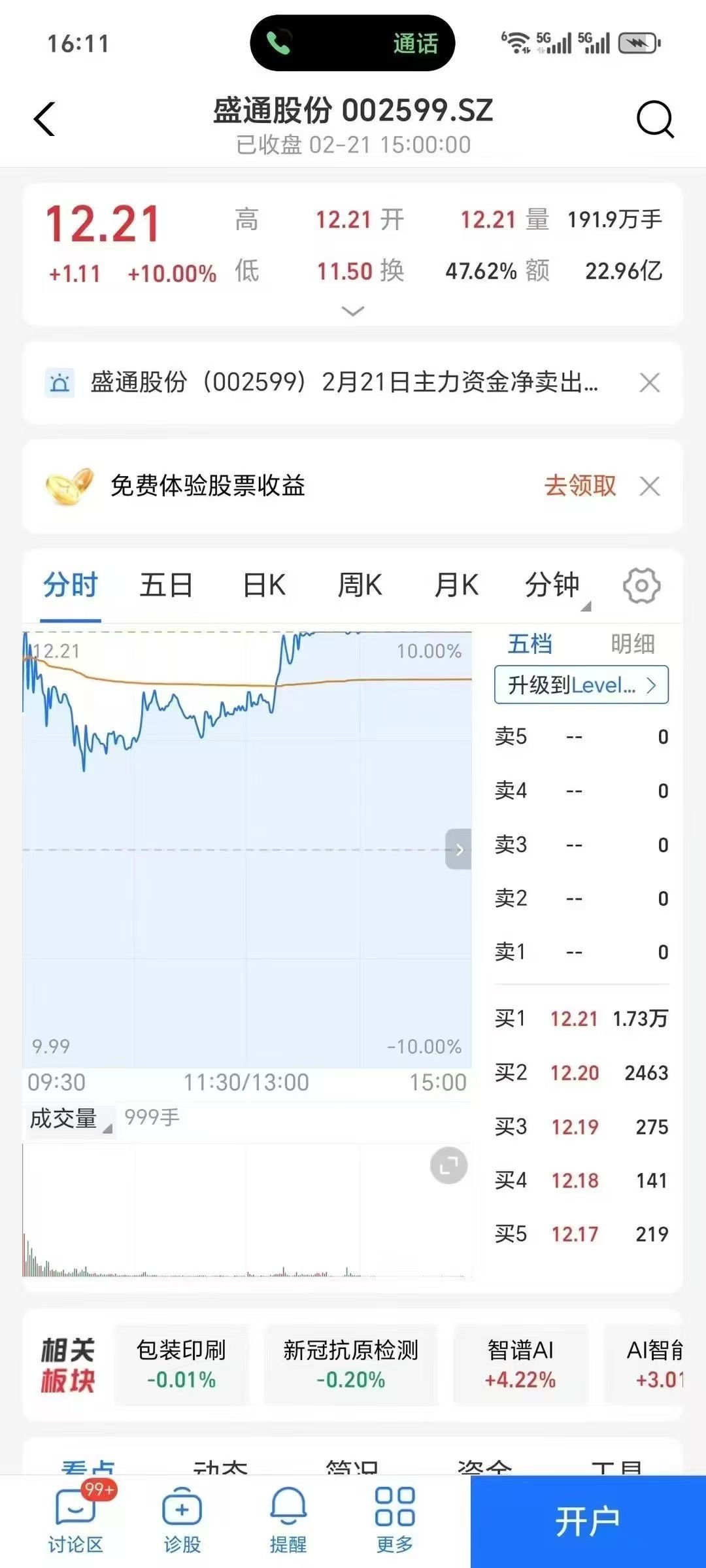The image size is (706, 1568).
Task: Open the 智谱AI related sector
Action: [520, 1365]
